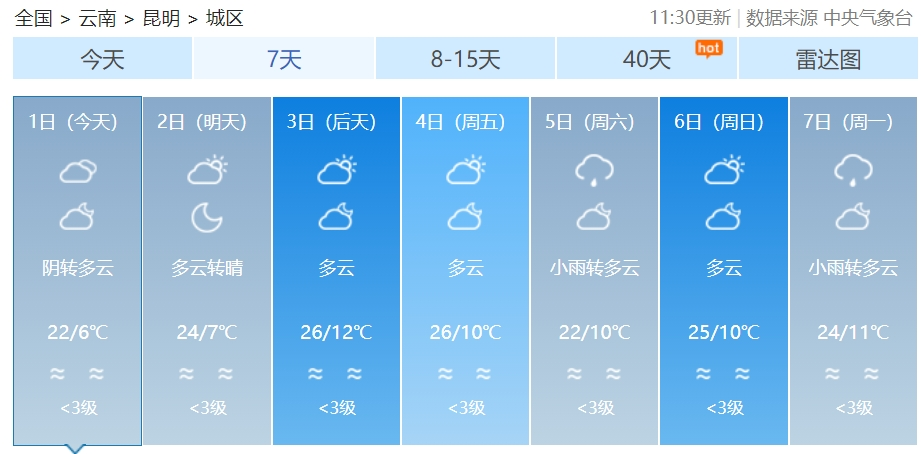The height and width of the screenshot is (454, 921).
Task: Go to 全国 in the breadcrumb
Action: 34,18
